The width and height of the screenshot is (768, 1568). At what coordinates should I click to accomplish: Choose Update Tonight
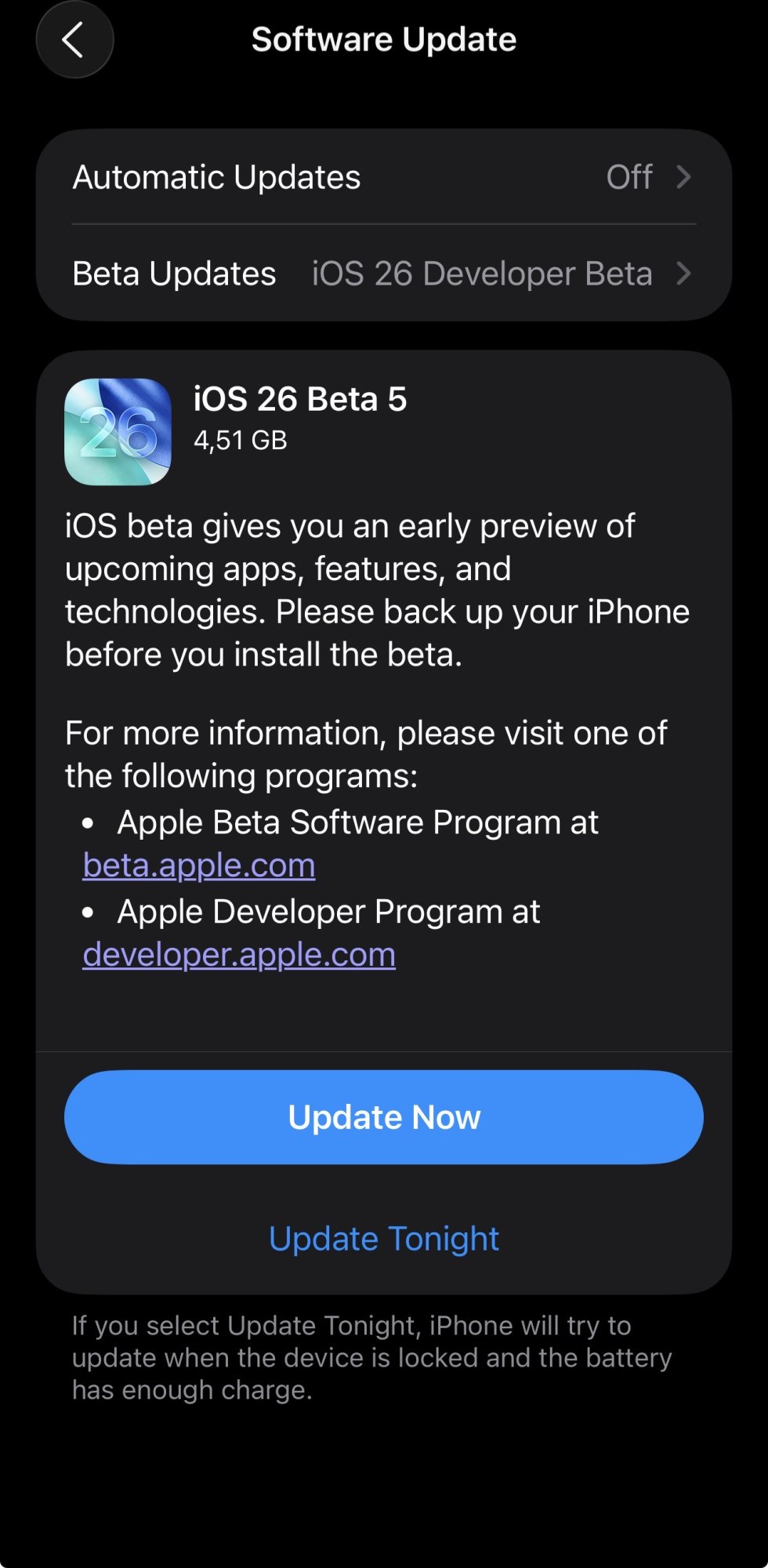tap(383, 1239)
